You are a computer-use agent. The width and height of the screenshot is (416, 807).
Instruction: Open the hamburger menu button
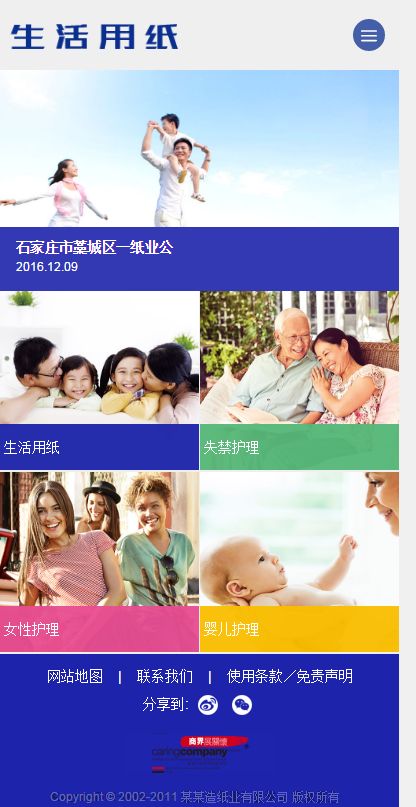[x=369, y=35]
